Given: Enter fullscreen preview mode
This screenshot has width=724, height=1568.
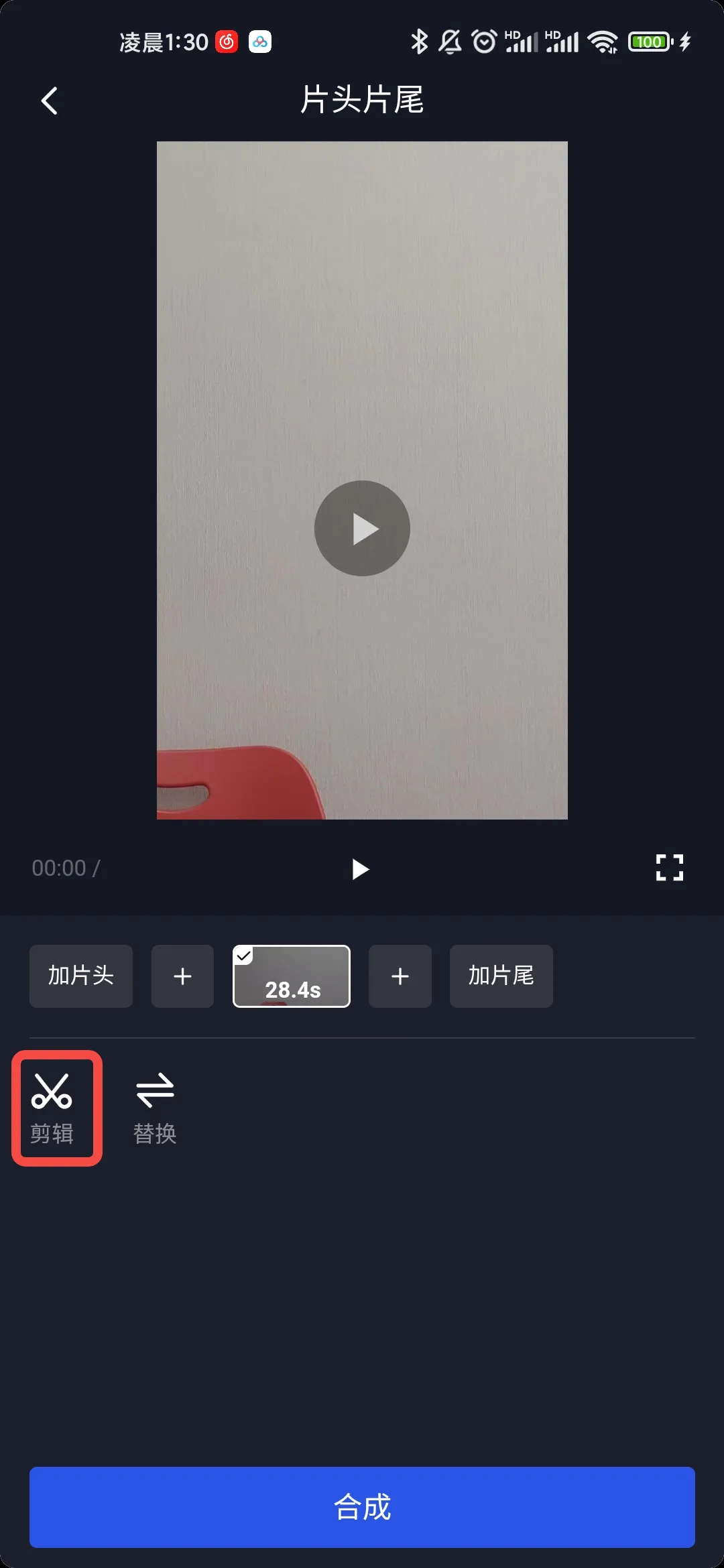Looking at the screenshot, I should coord(669,868).
